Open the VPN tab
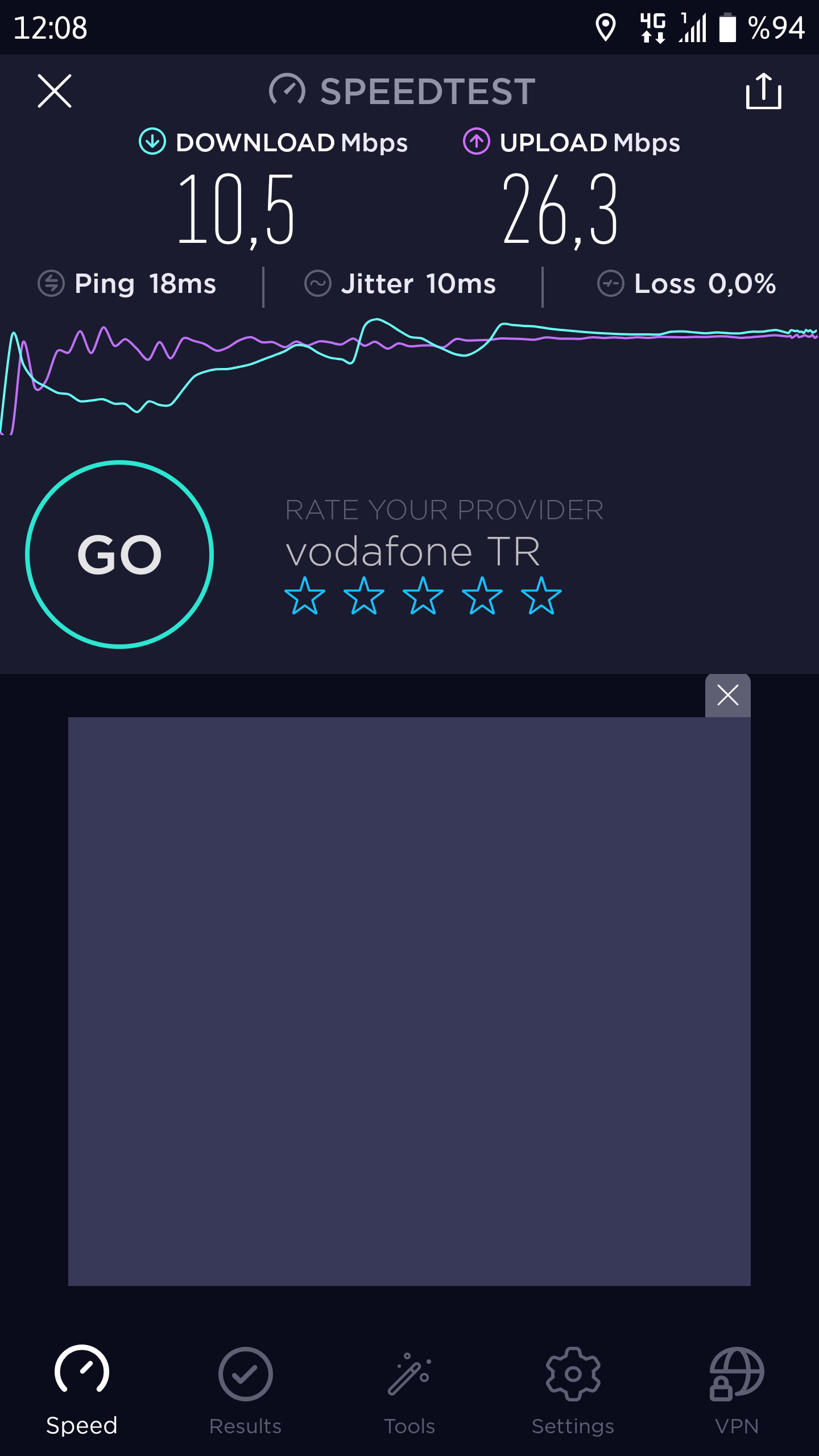Viewport: 819px width, 1456px height. (737, 1391)
